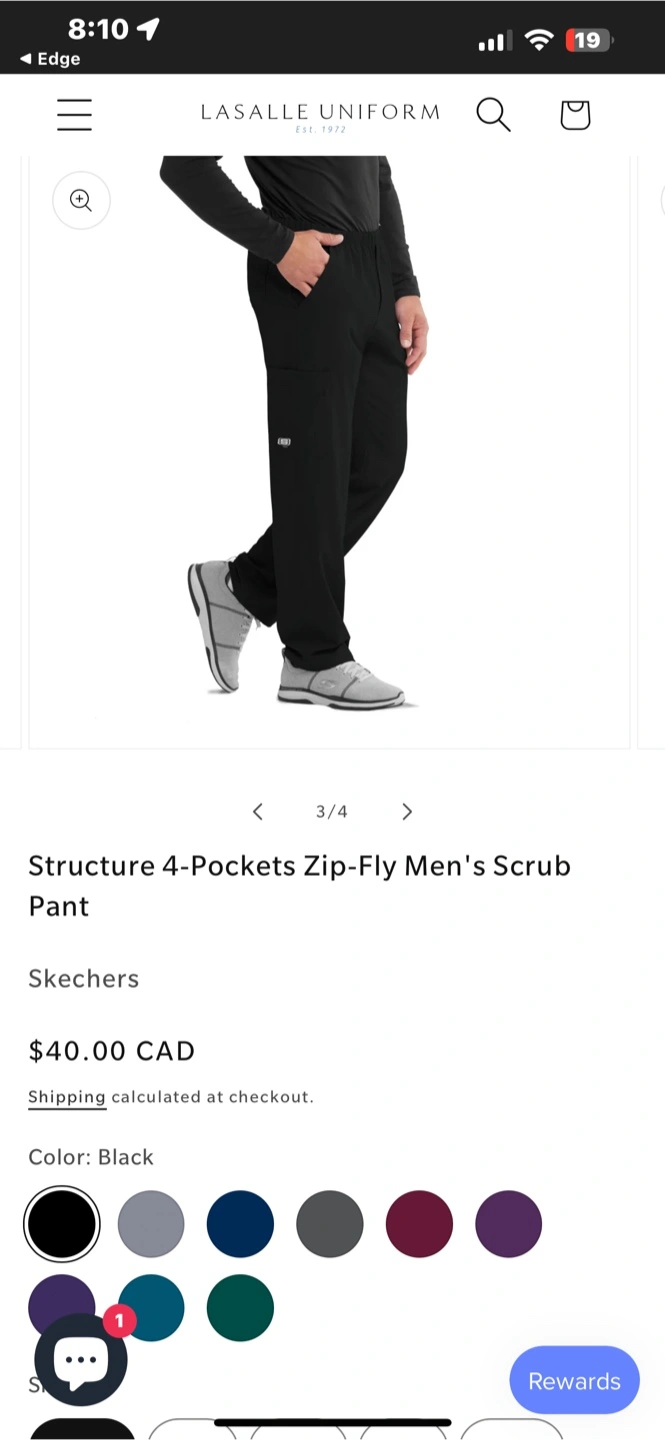
Task: Open the shopping cart bag
Action: (x=575, y=115)
